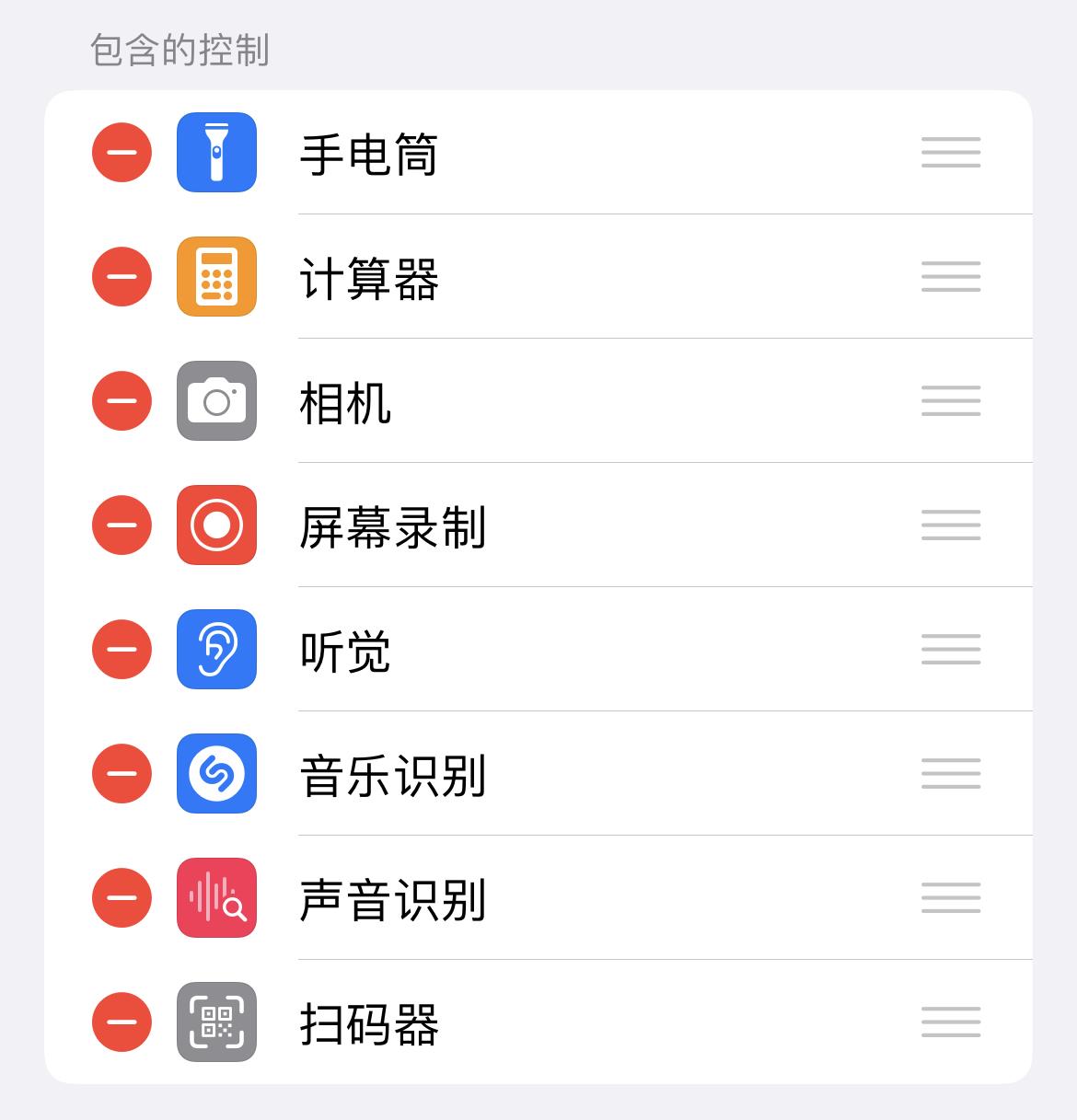
Task: Tap the orange 计算器 calculator icon
Action: 216,277
